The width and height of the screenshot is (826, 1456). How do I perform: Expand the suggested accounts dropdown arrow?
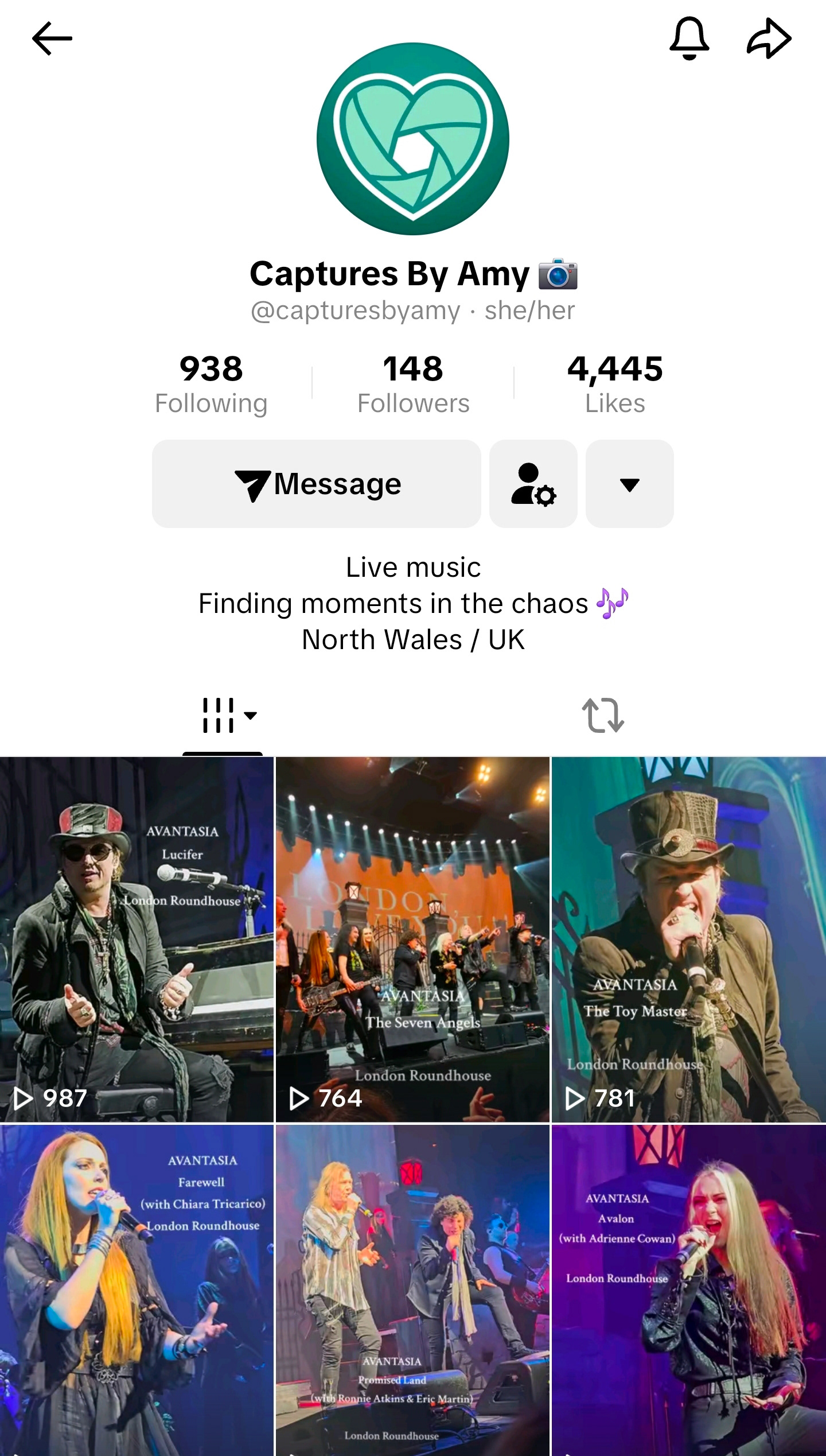629,484
